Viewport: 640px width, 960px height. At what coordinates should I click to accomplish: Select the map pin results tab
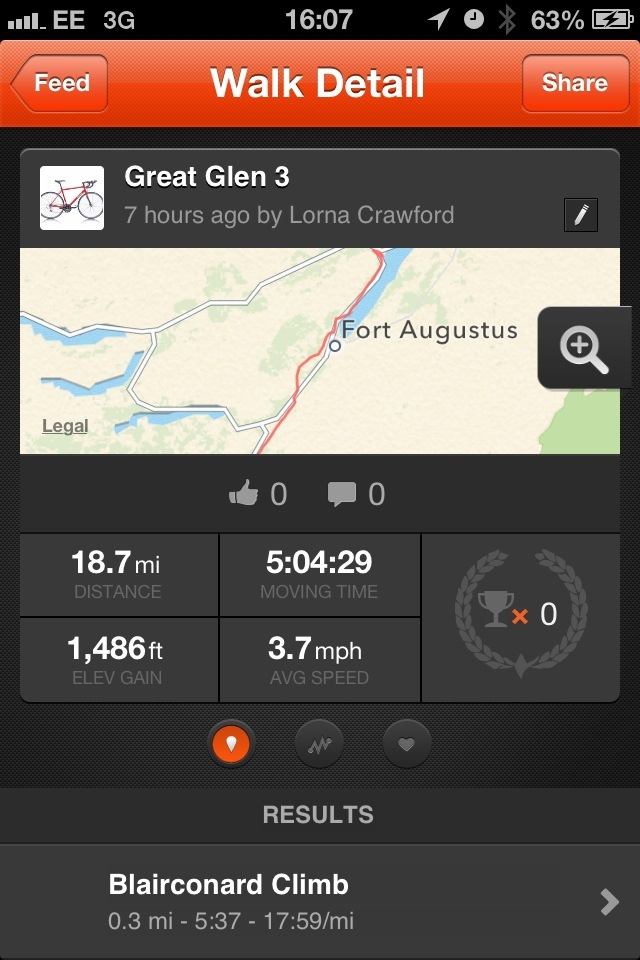[231, 743]
